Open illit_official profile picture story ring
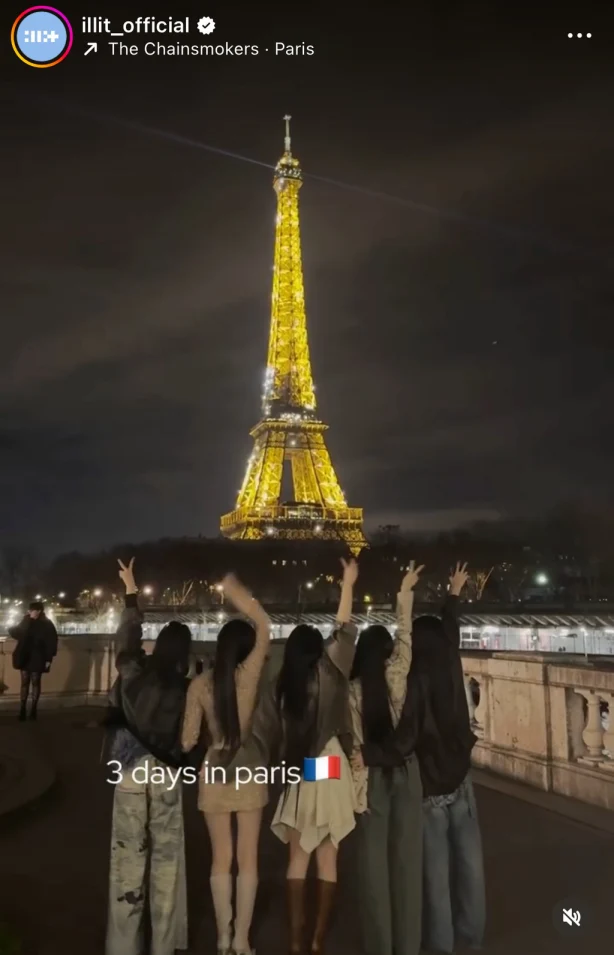 click(41, 36)
